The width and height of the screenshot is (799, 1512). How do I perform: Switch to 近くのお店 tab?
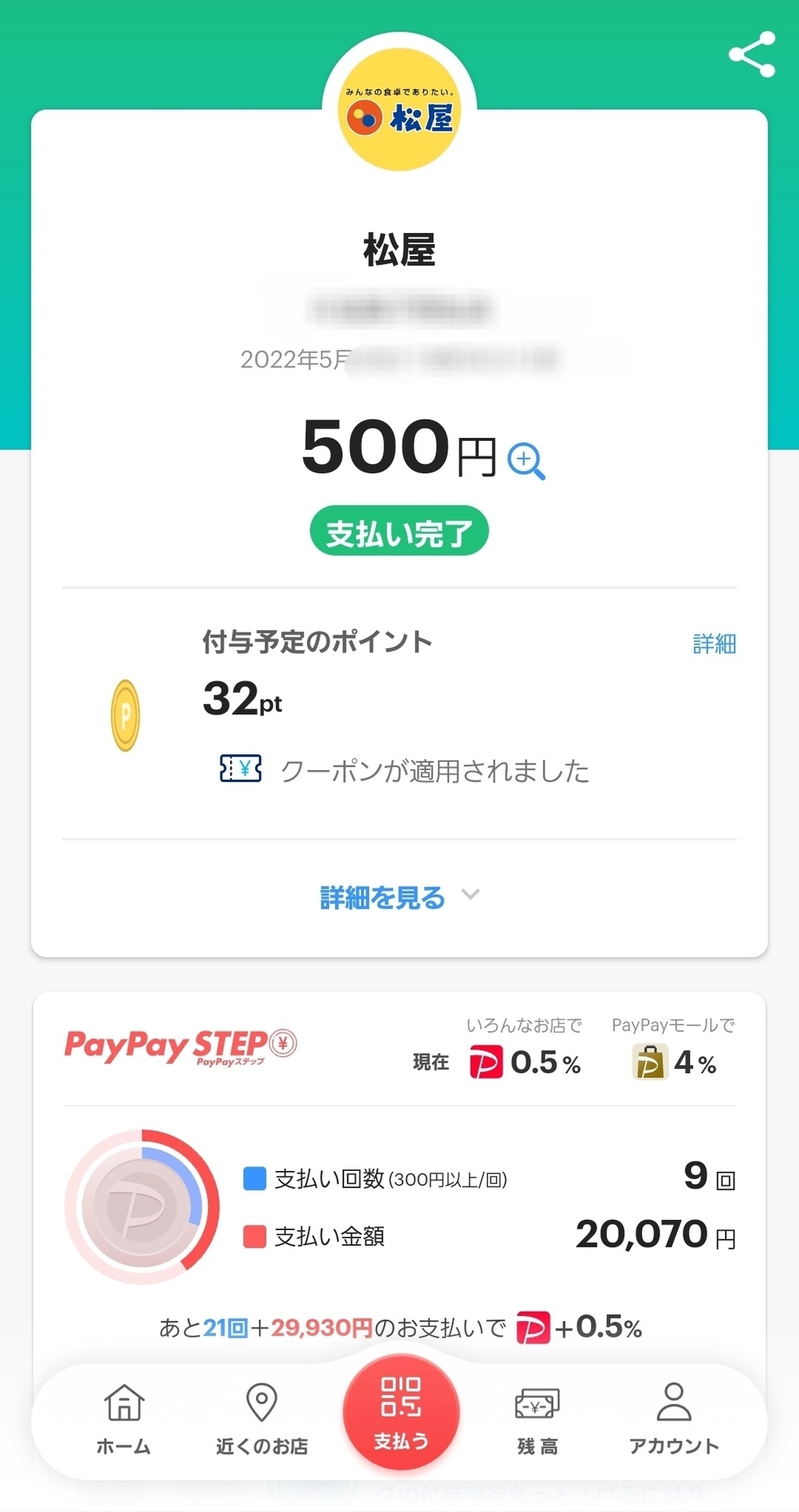click(262, 1418)
